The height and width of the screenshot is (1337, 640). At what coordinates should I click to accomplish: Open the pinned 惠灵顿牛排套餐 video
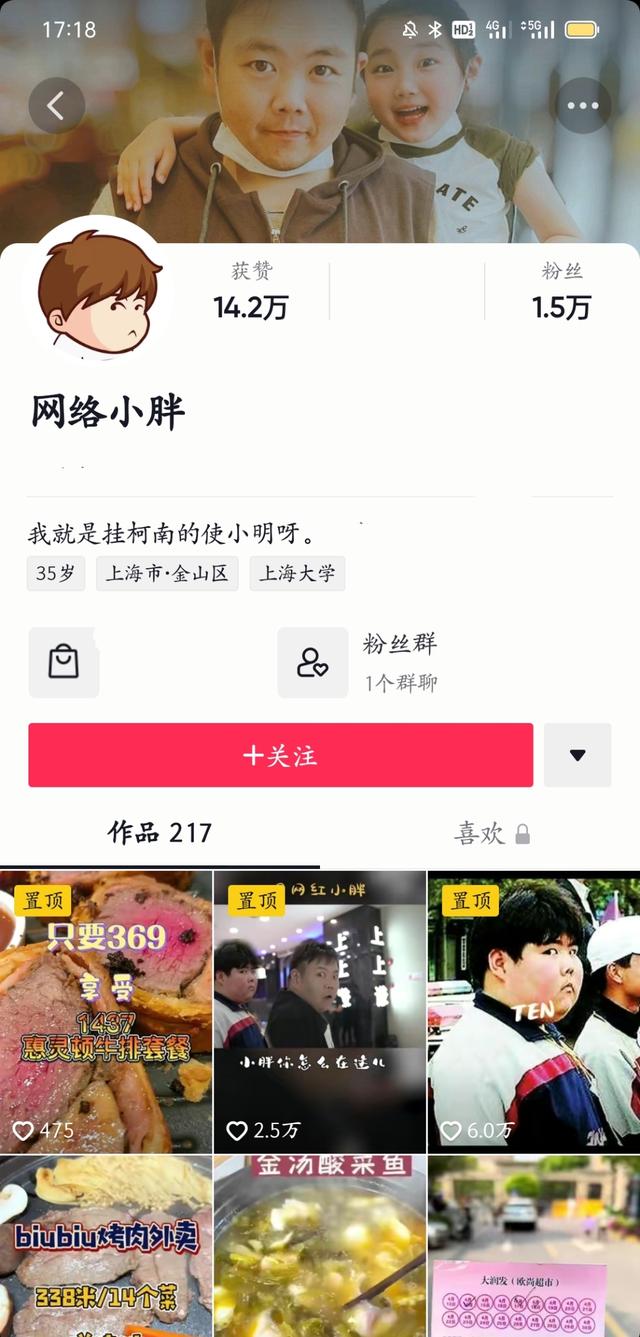pyautogui.click(x=106, y=1012)
